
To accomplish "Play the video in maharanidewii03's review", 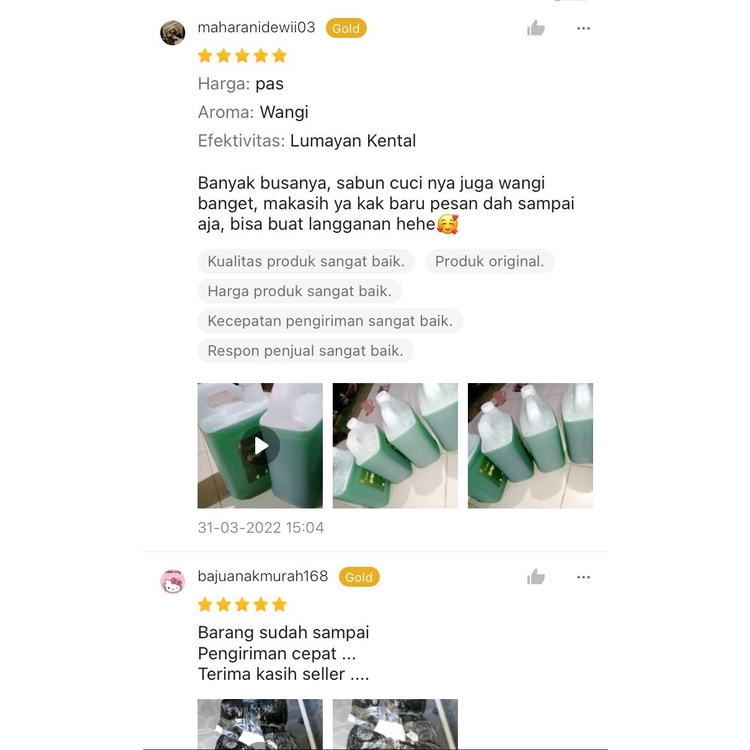I will pyautogui.click(x=260, y=446).
